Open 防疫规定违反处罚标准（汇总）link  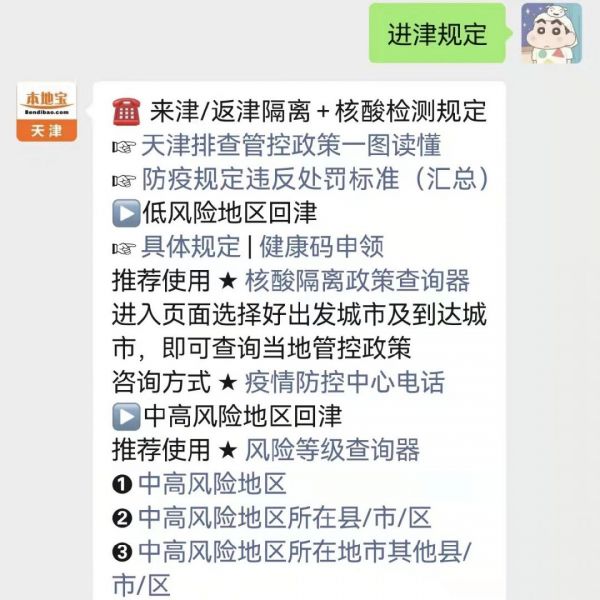pos(316,179)
